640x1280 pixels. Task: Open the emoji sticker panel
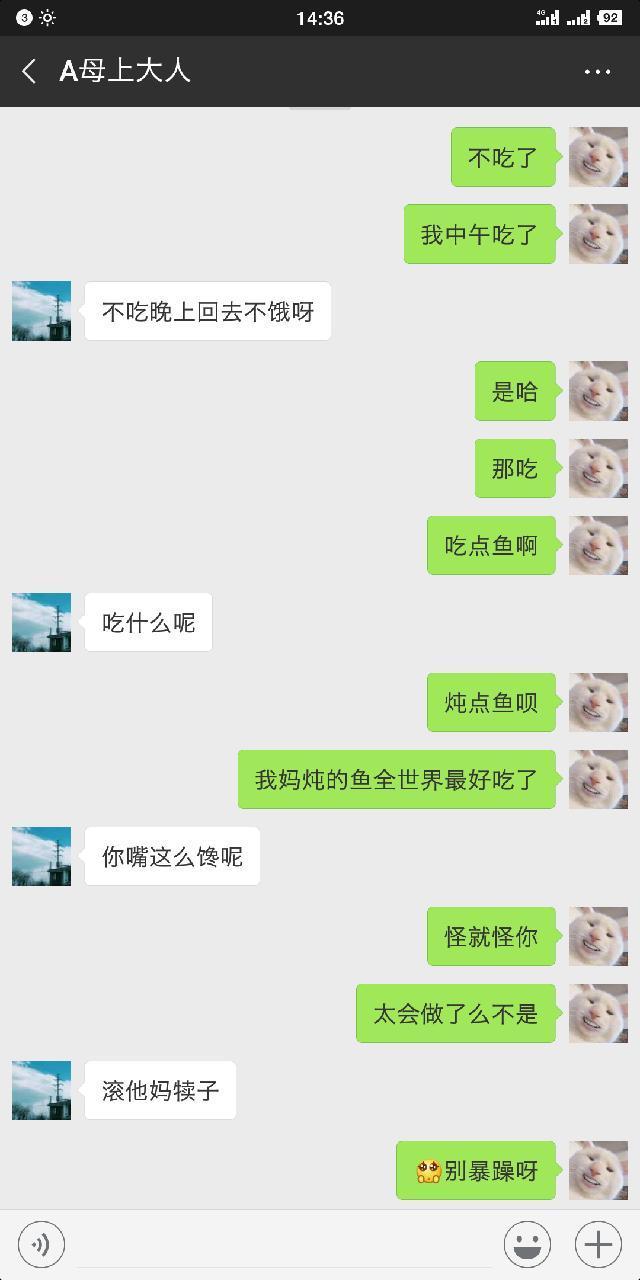click(x=527, y=1244)
